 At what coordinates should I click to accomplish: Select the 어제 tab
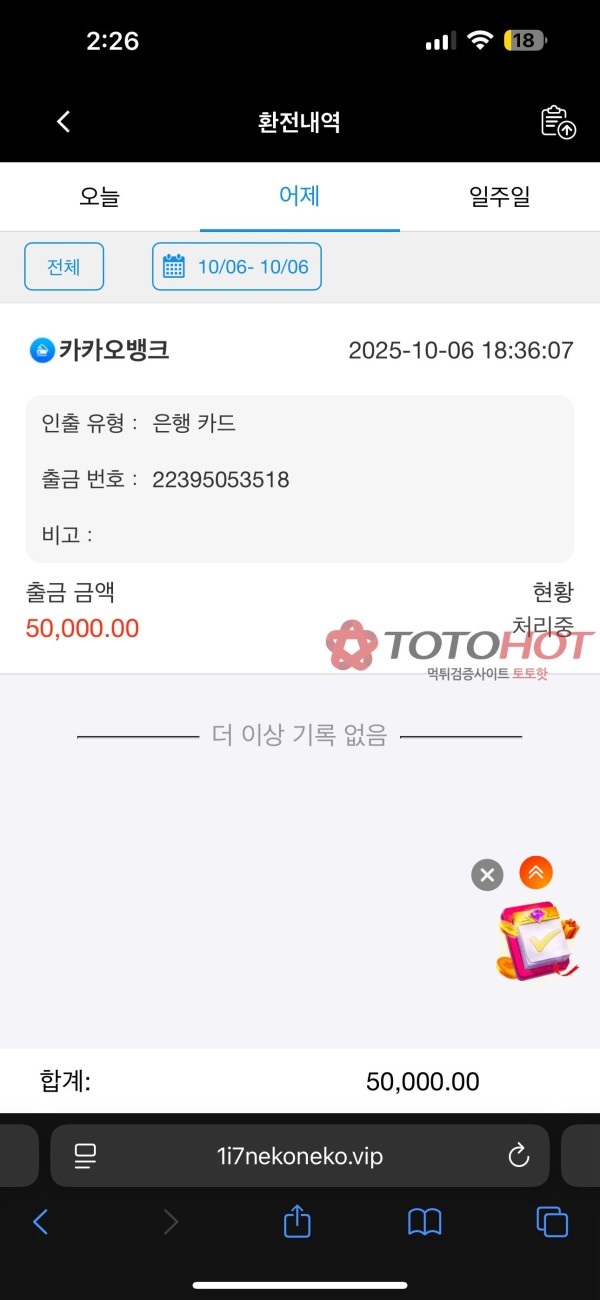coord(299,196)
